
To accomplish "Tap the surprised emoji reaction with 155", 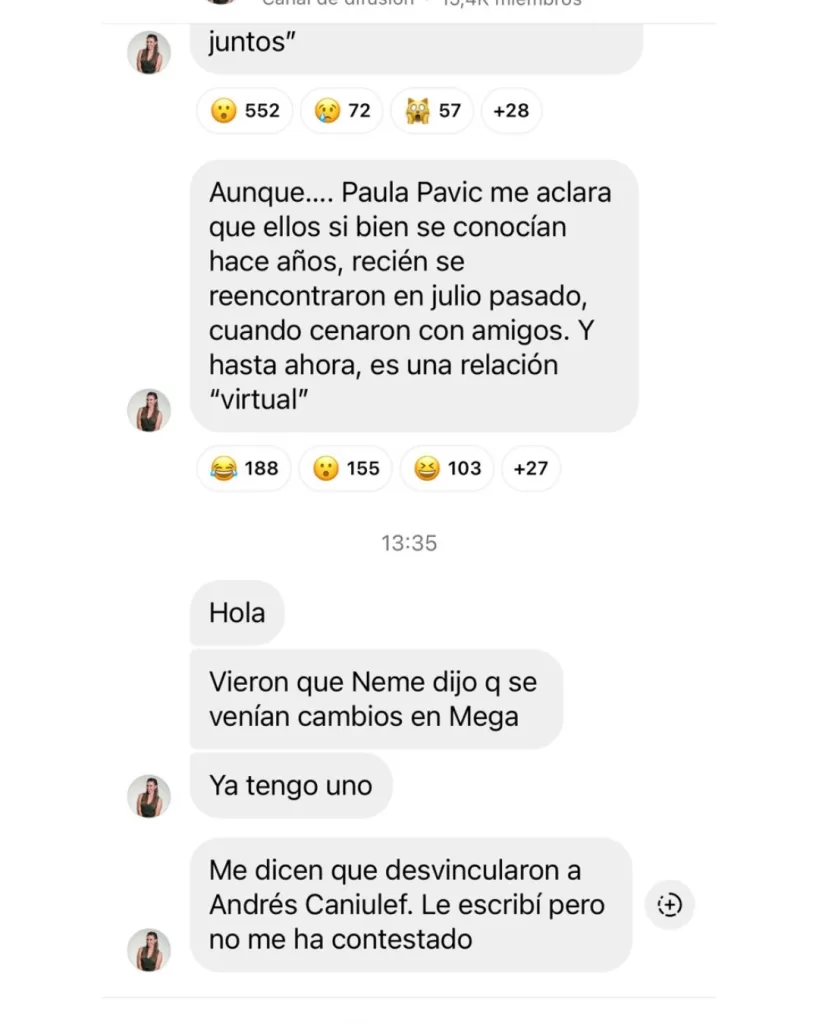I will (346, 468).
